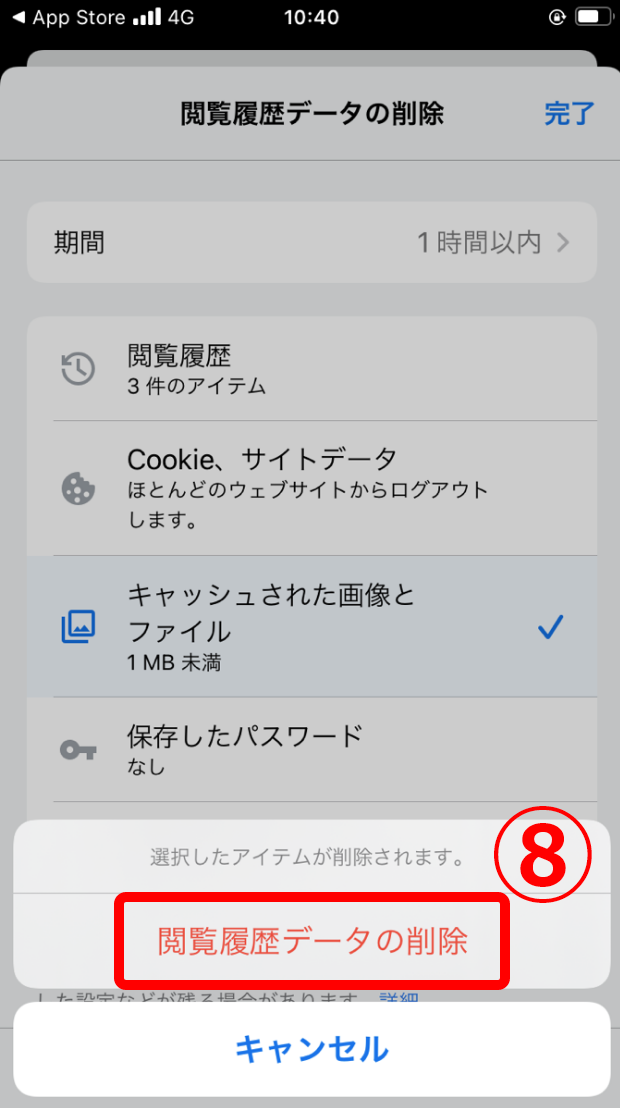Viewport: 620px width, 1108px height.
Task: Tap 完了 at top right
Action: (x=569, y=113)
